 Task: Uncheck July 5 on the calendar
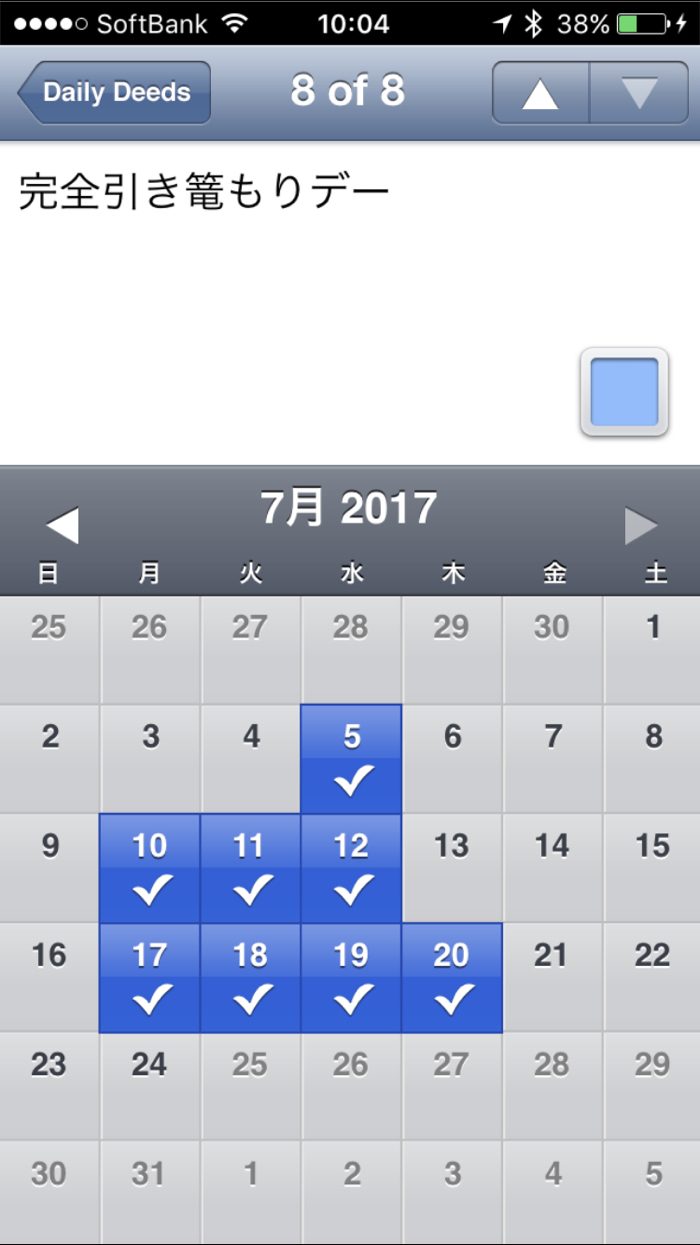click(x=352, y=759)
